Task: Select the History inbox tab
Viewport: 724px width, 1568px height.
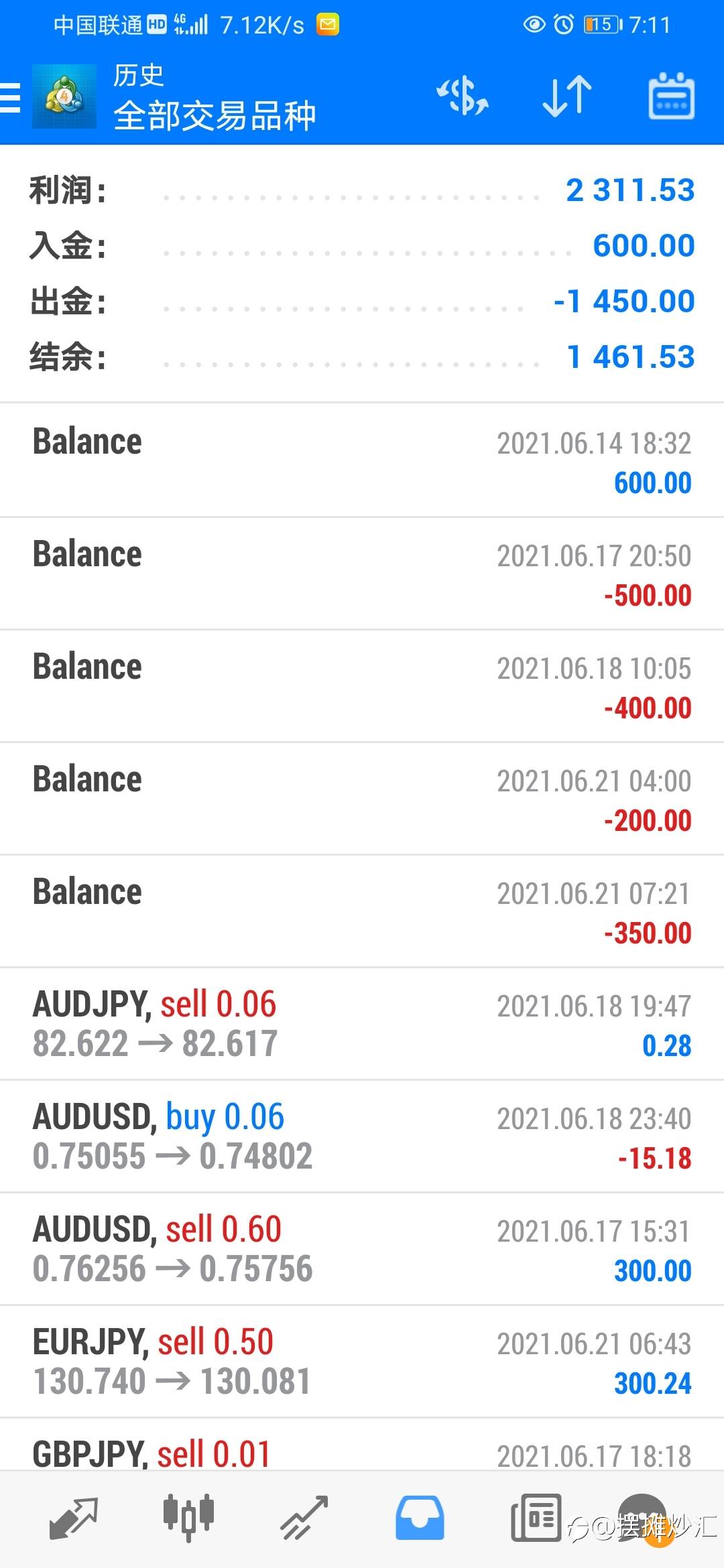Action: pyautogui.click(x=420, y=1518)
